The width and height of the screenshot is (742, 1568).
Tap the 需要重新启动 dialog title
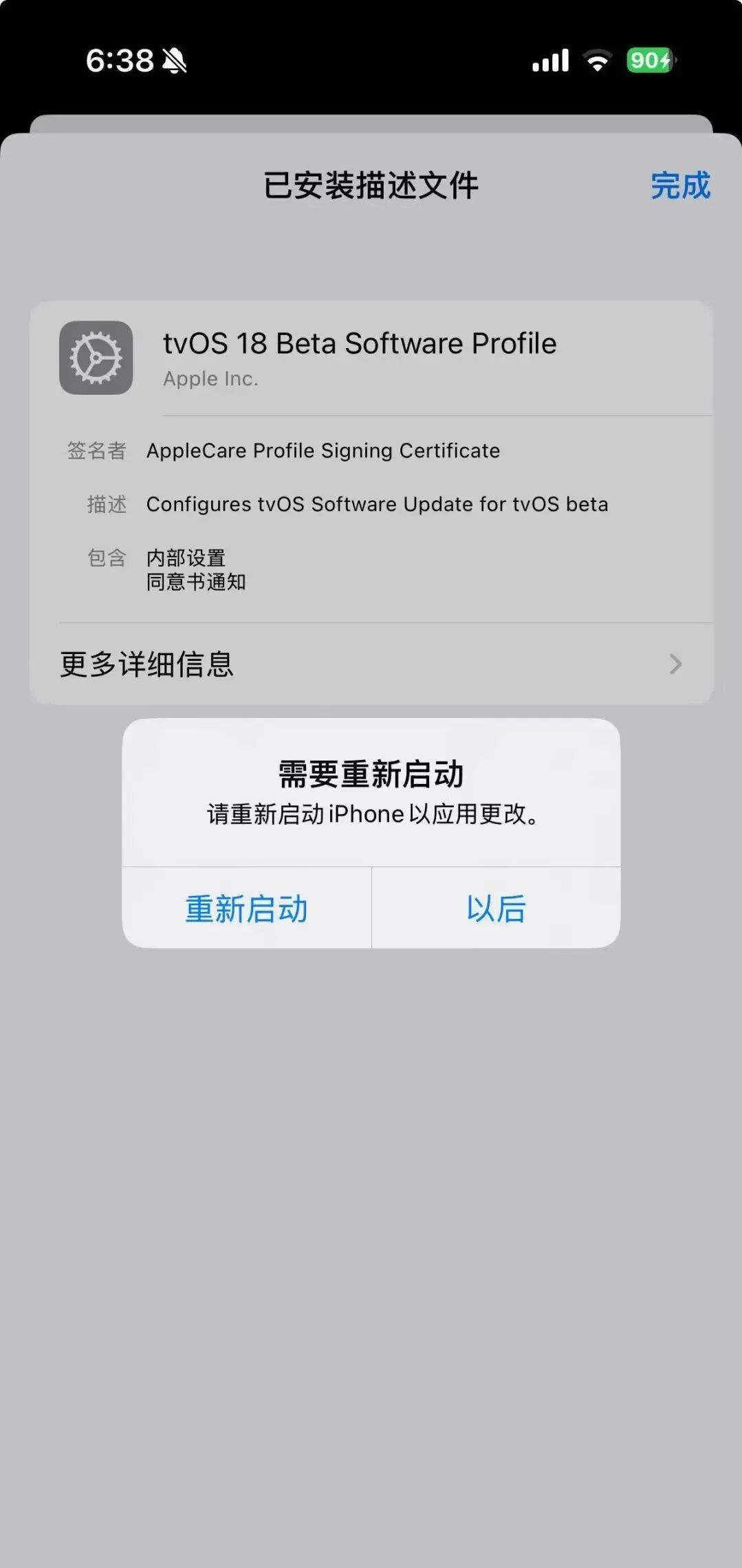371,772
